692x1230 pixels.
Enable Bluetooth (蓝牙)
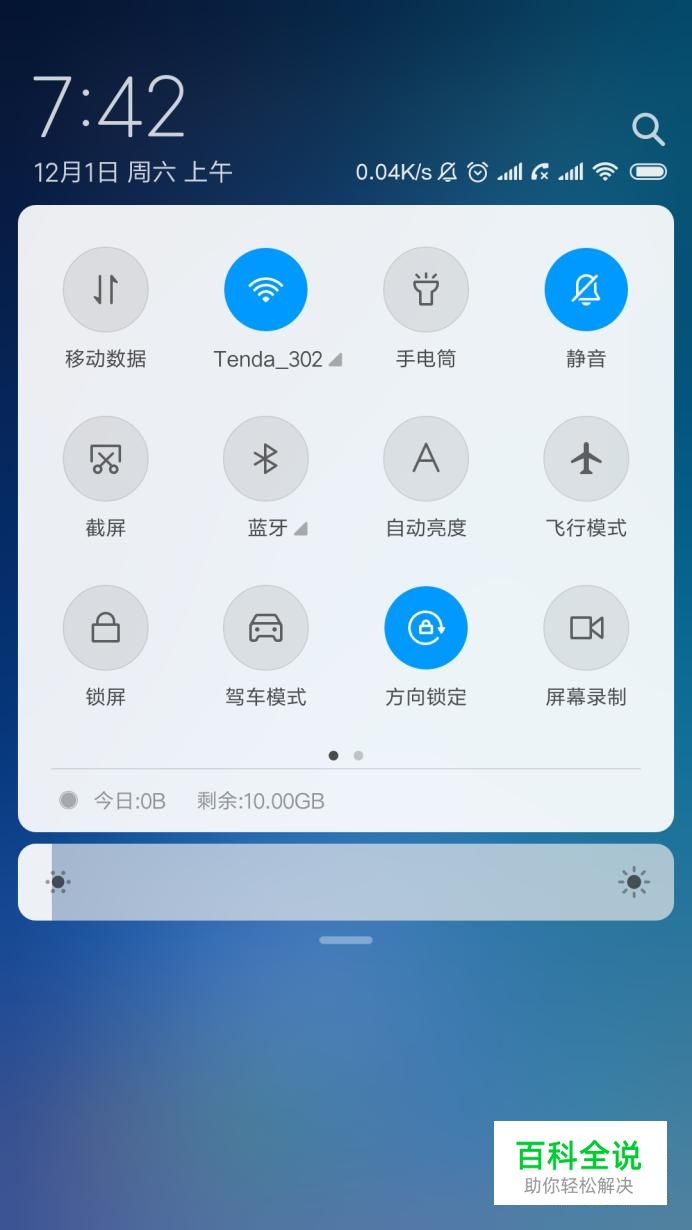tap(266, 459)
